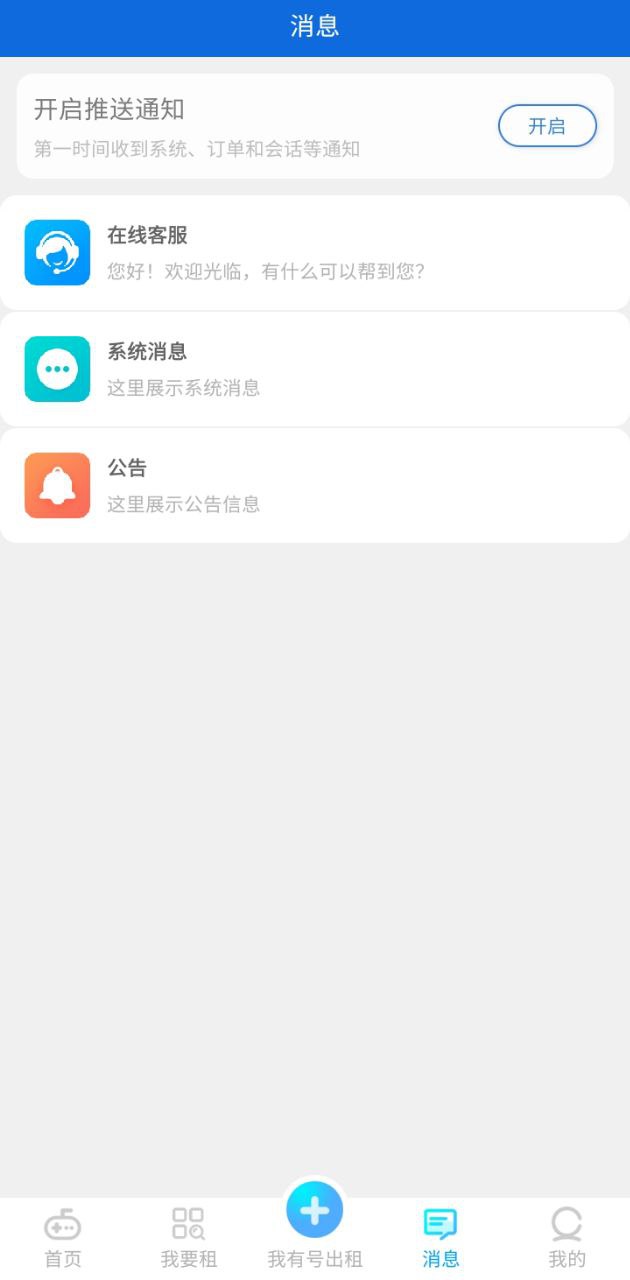Image resolution: width=630 pixels, height=1280 pixels.
Task: Switch to the 首页 tab
Action: (63, 1238)
